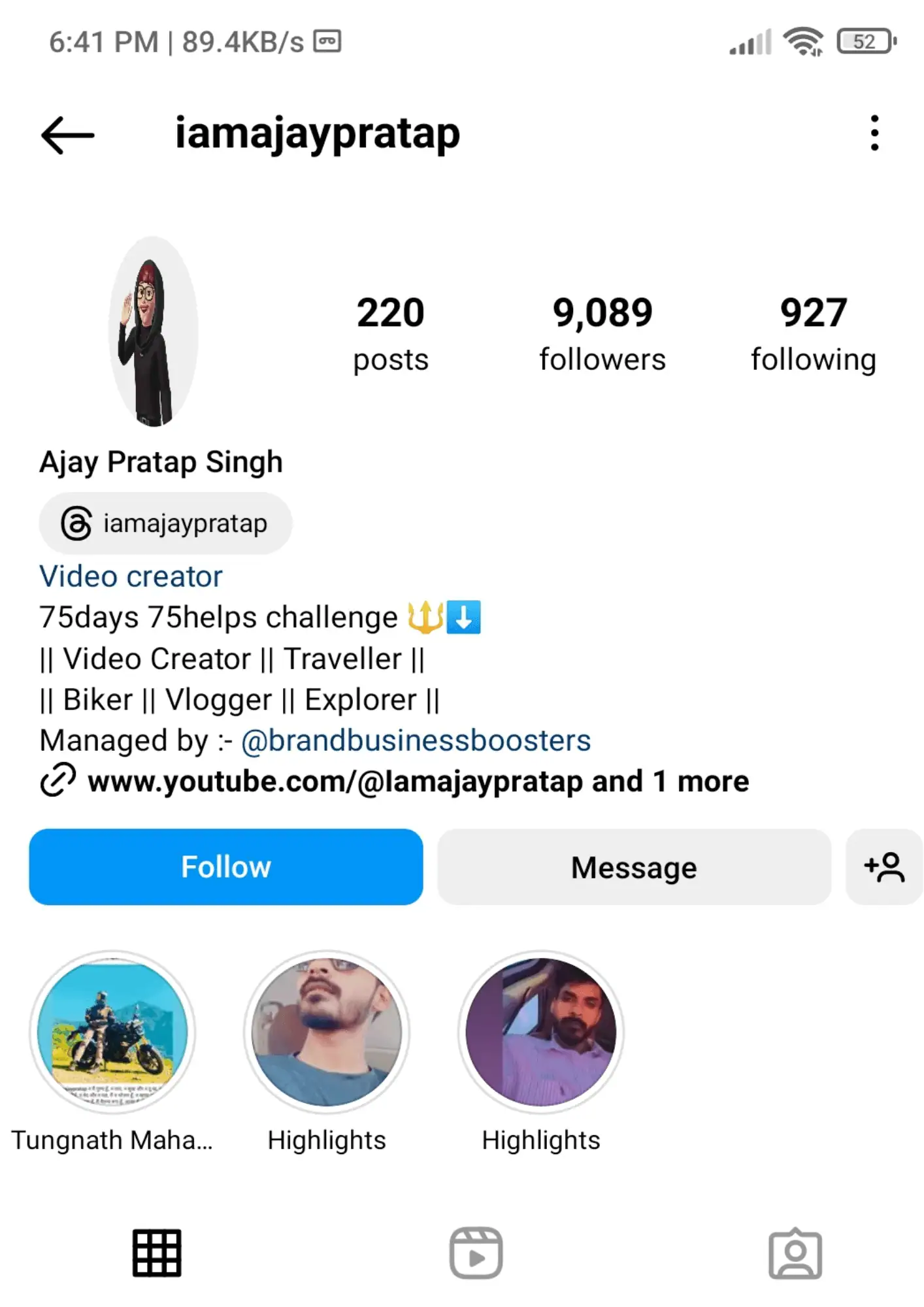Follow Ajay Pratap Singh
The image size is (924, 1307).
225,867
